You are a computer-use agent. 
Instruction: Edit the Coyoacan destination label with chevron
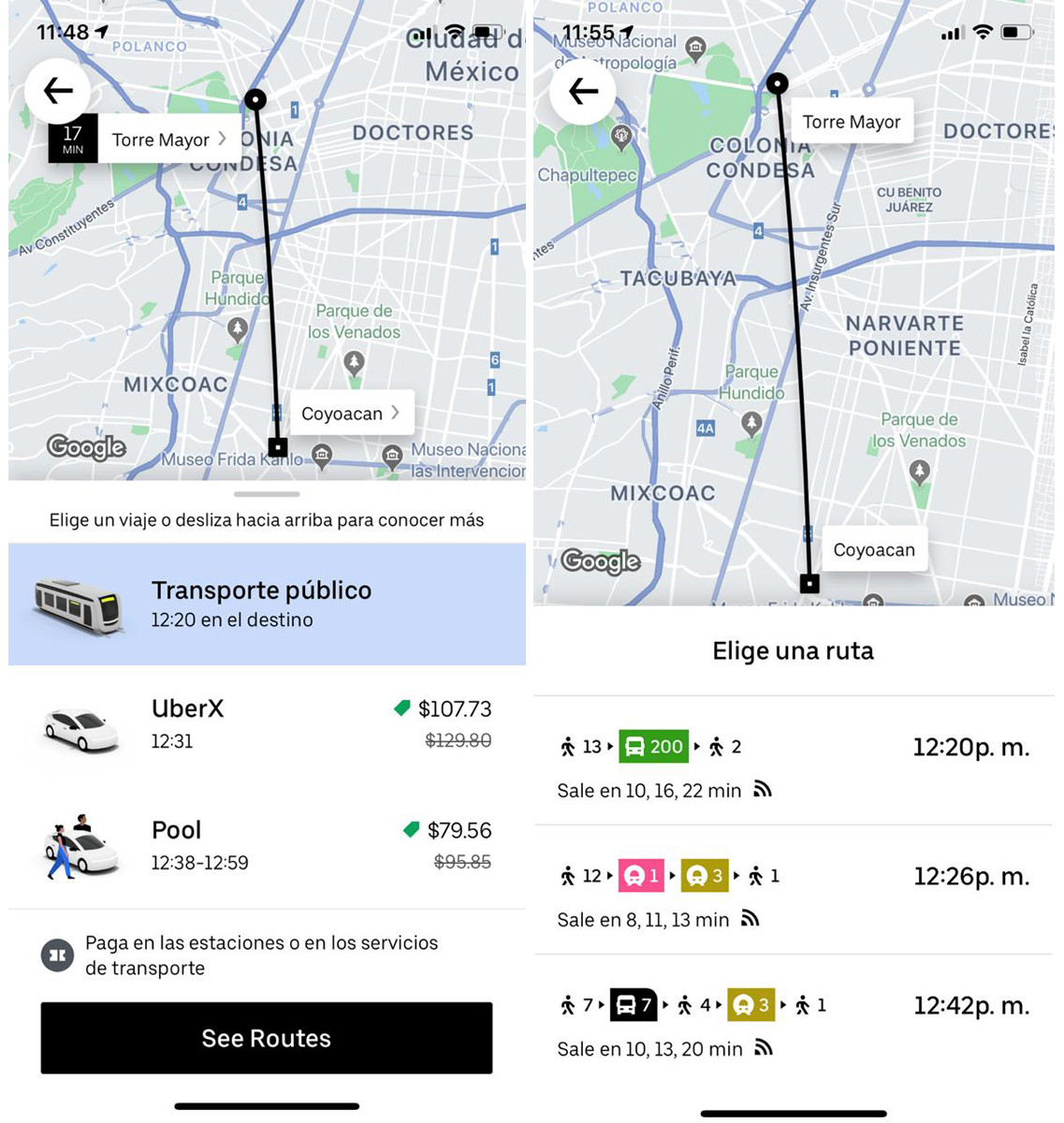[351, 413]
